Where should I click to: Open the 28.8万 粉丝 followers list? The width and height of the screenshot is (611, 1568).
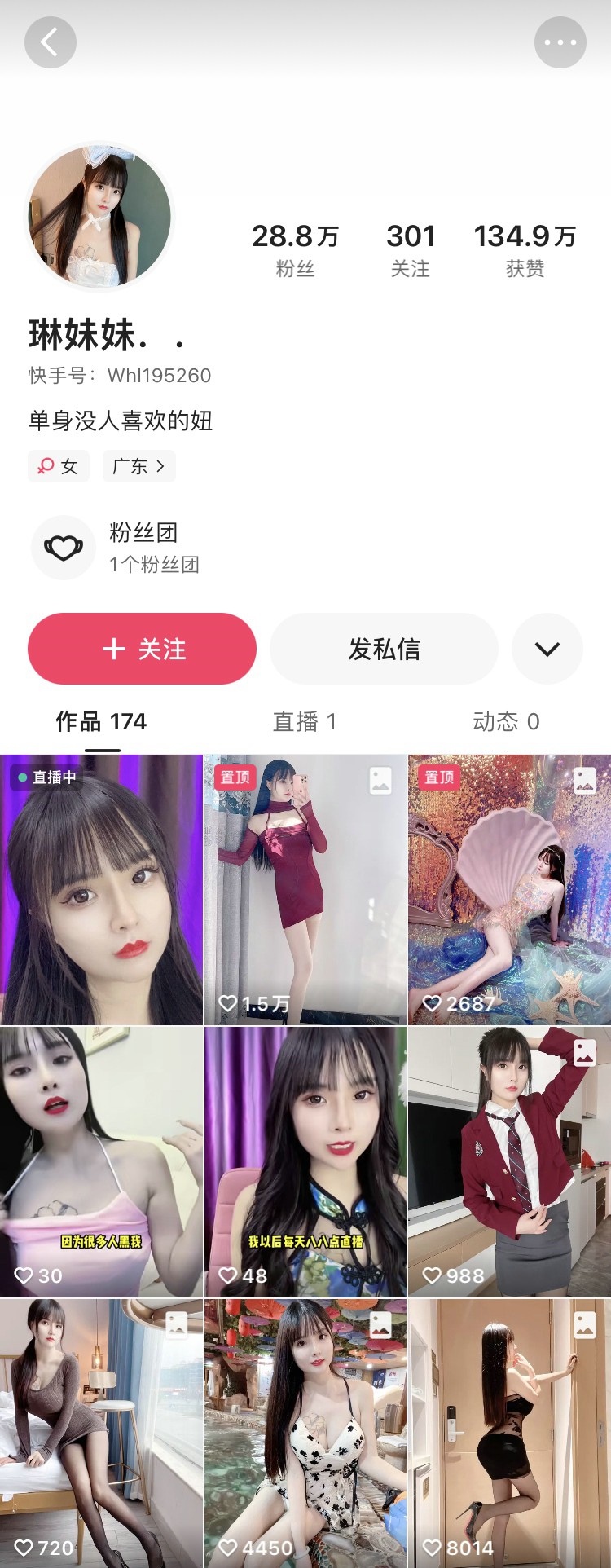(295, 249)
